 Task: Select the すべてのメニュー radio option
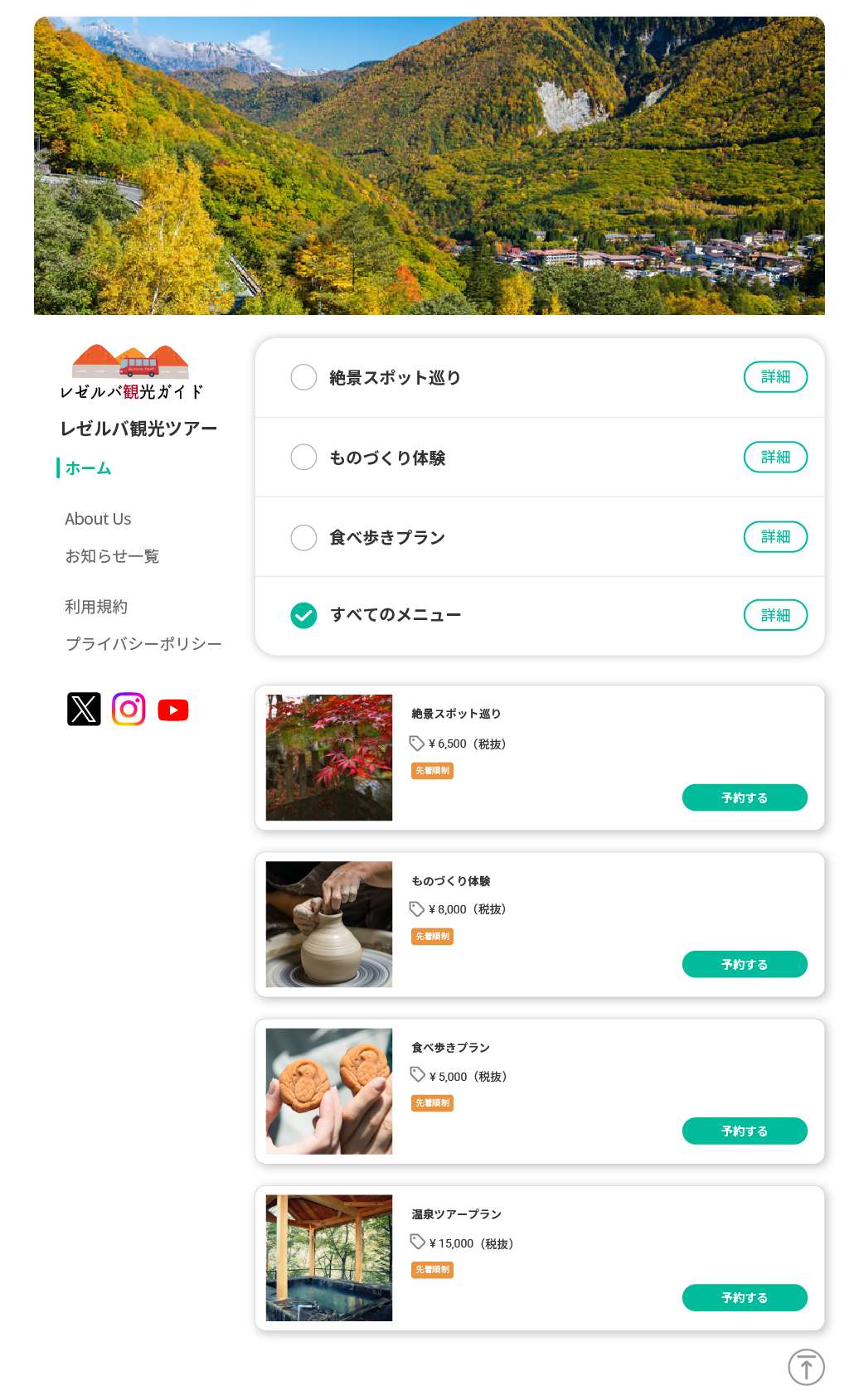click(x=303, y=615)
